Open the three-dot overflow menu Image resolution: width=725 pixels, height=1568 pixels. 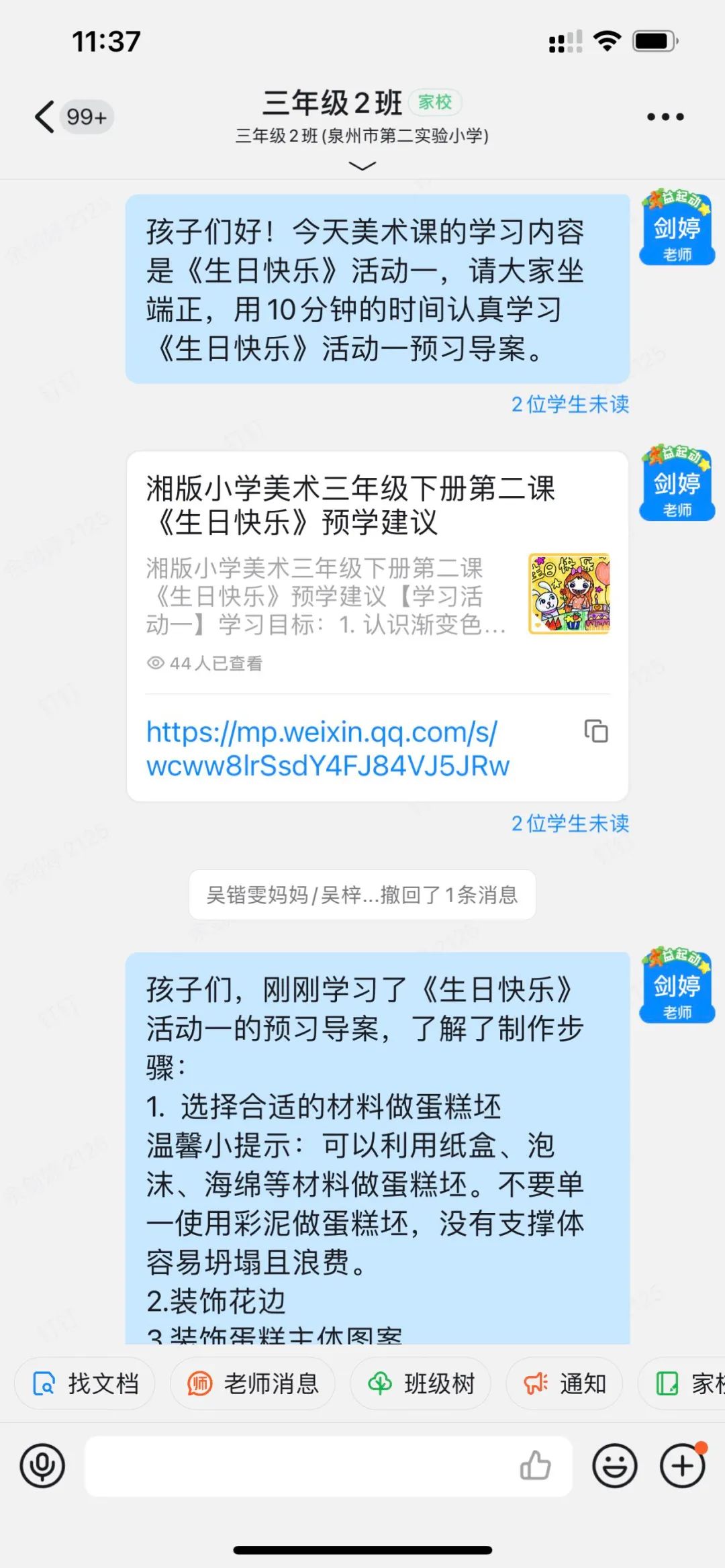(665, 117)
